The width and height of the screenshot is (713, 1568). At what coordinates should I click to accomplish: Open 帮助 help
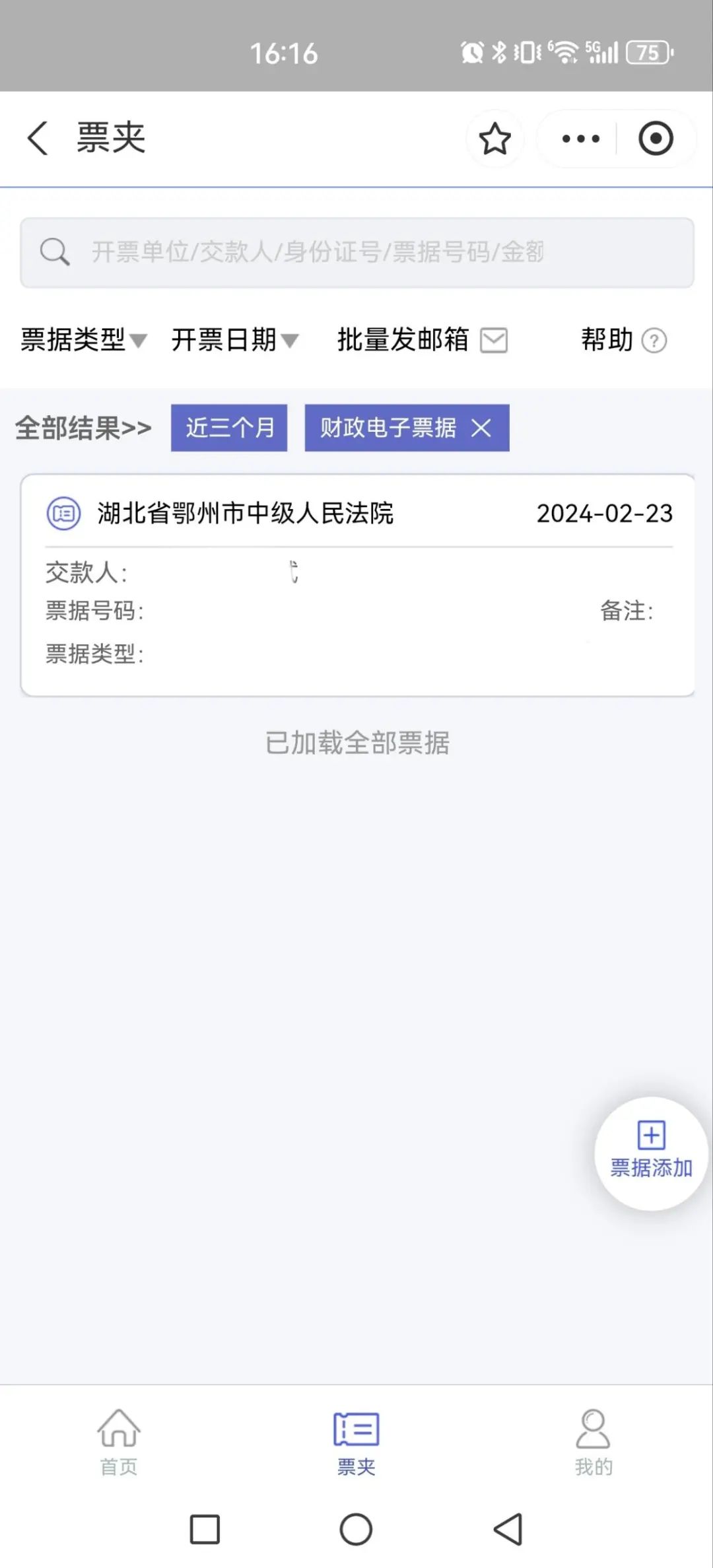[623, 340]
